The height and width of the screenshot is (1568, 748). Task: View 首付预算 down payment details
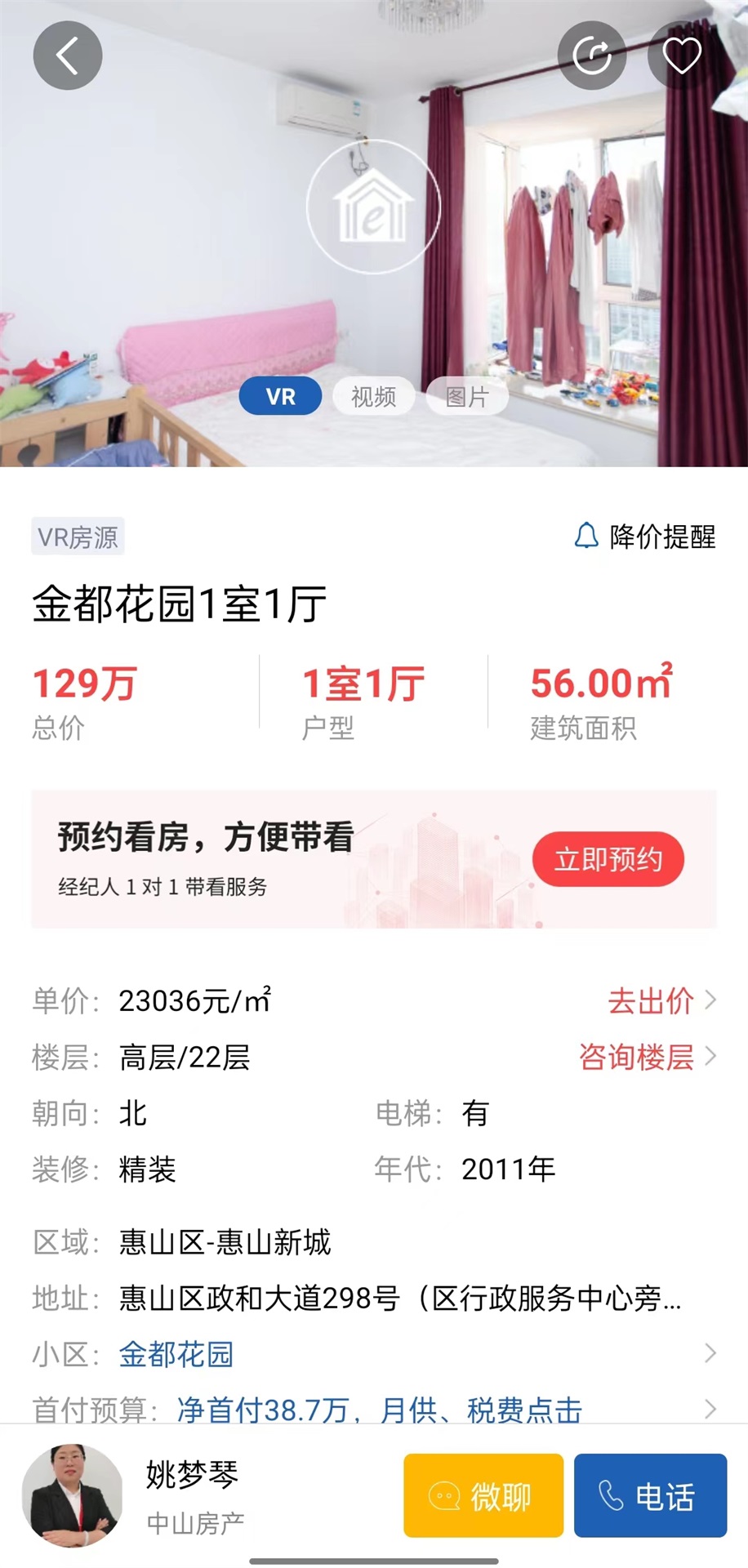point(379,1410)
